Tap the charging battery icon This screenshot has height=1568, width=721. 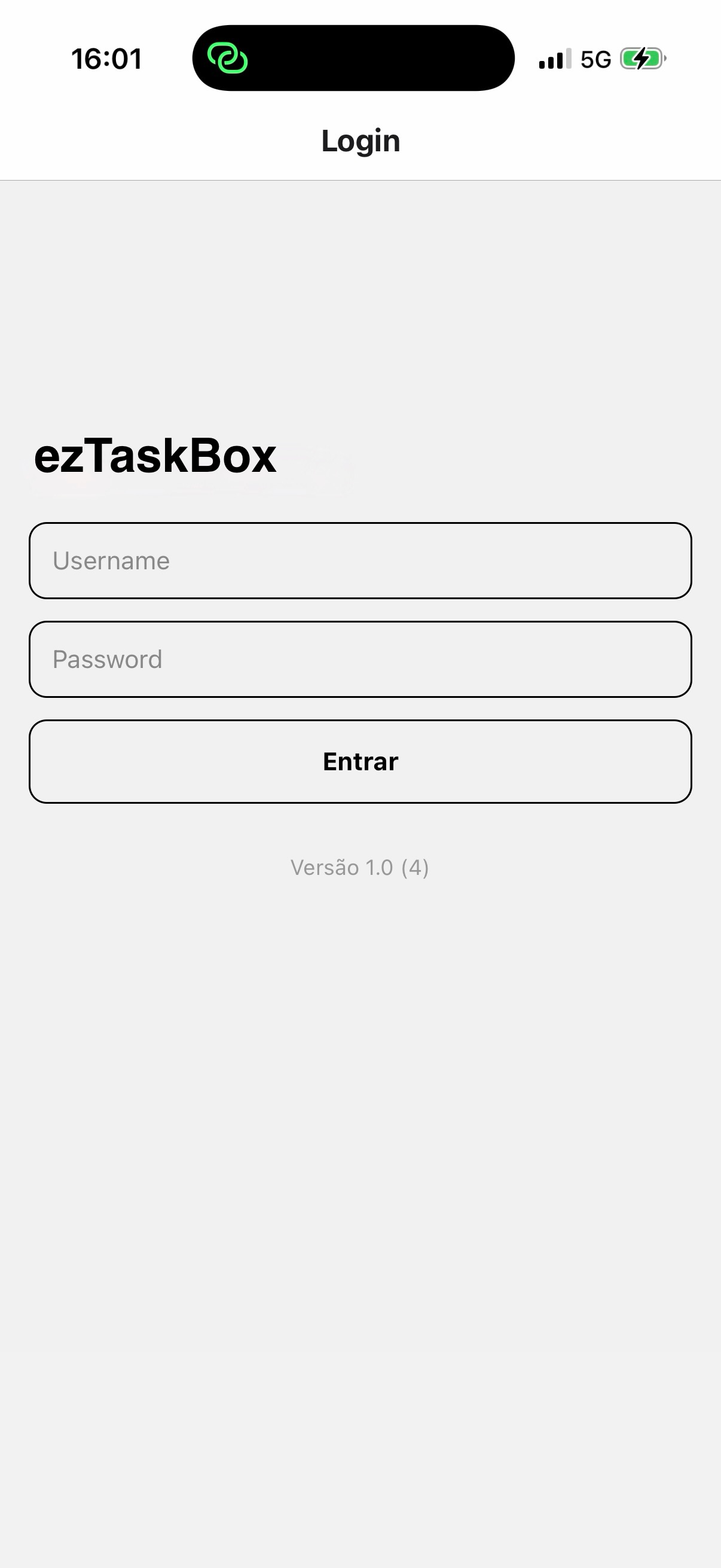coord(640,59)
